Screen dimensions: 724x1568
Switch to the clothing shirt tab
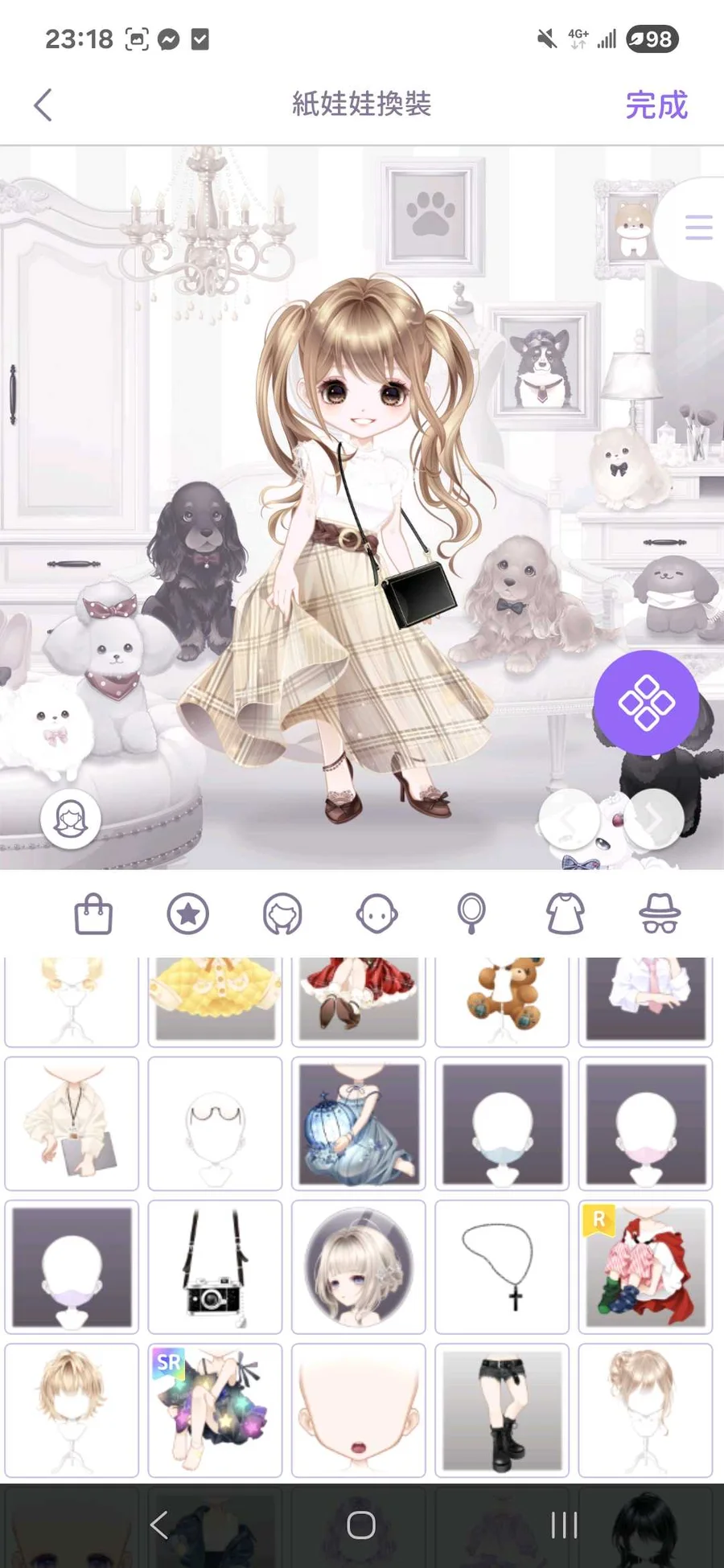pyautogui.click(x=566, y=914)
